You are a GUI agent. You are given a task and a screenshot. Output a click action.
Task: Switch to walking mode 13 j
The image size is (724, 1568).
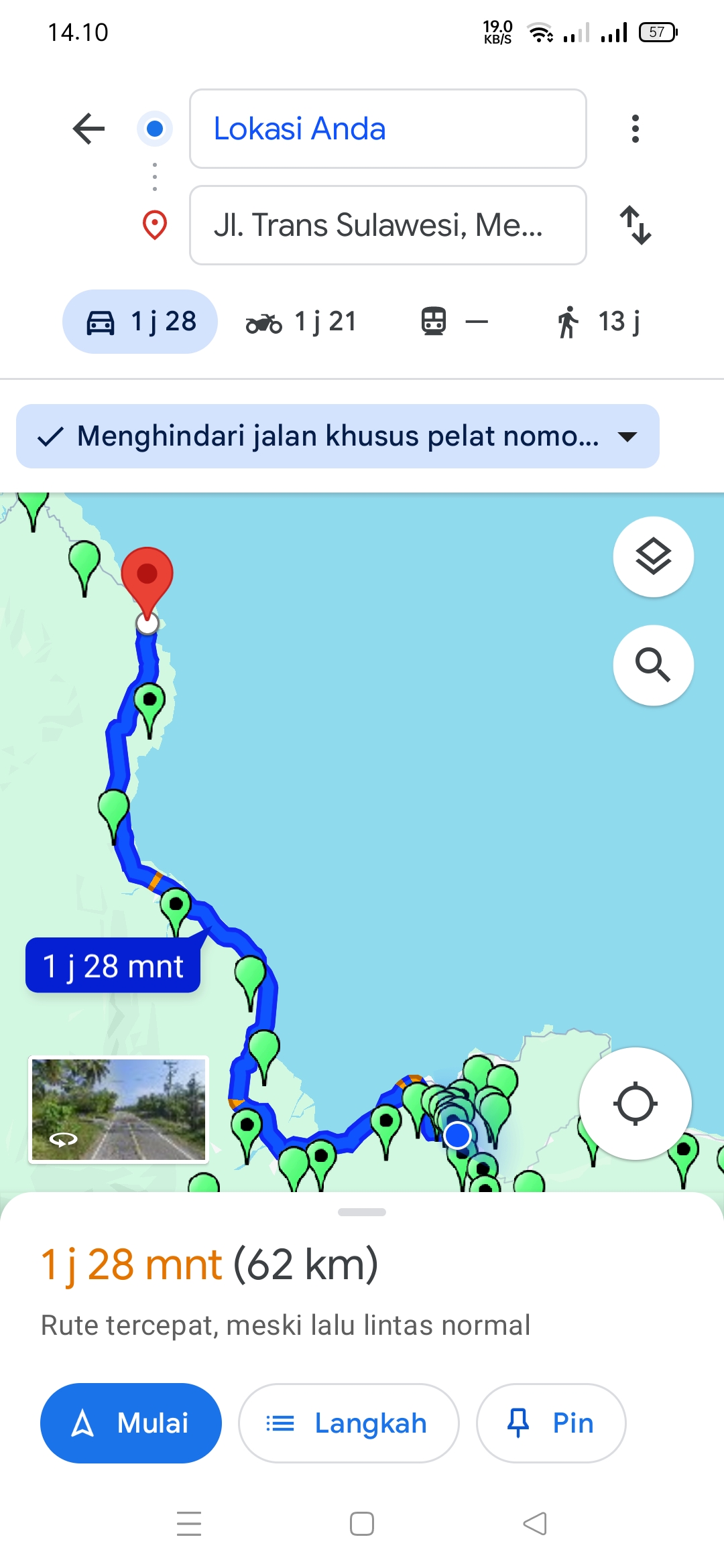[599, 322]
